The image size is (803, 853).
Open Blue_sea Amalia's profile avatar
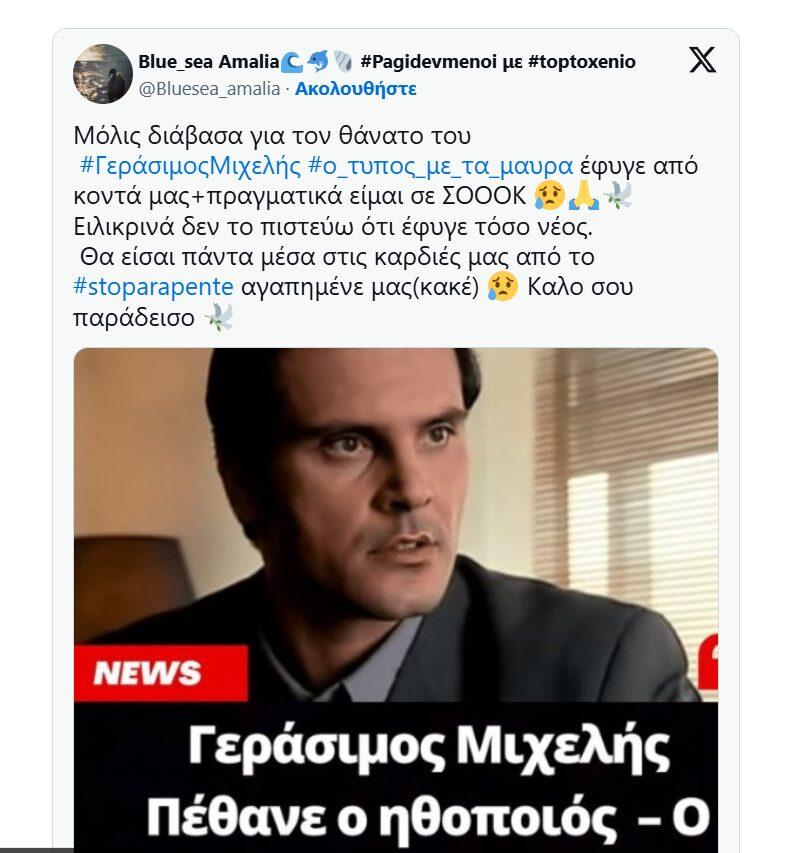[103, 74]
